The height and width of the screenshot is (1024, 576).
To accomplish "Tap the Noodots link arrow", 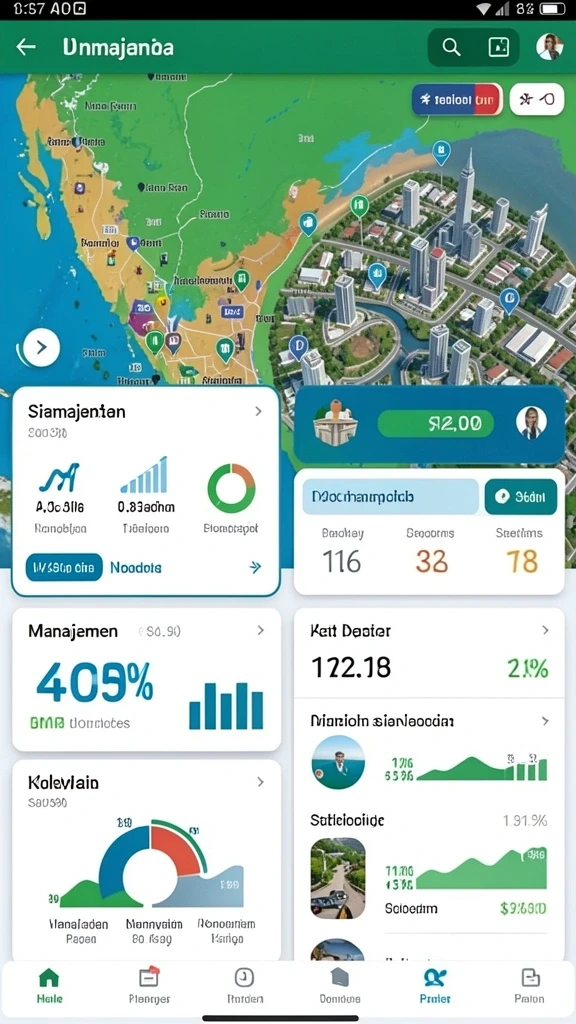I will pyautogui.click(x=255, y=568).
